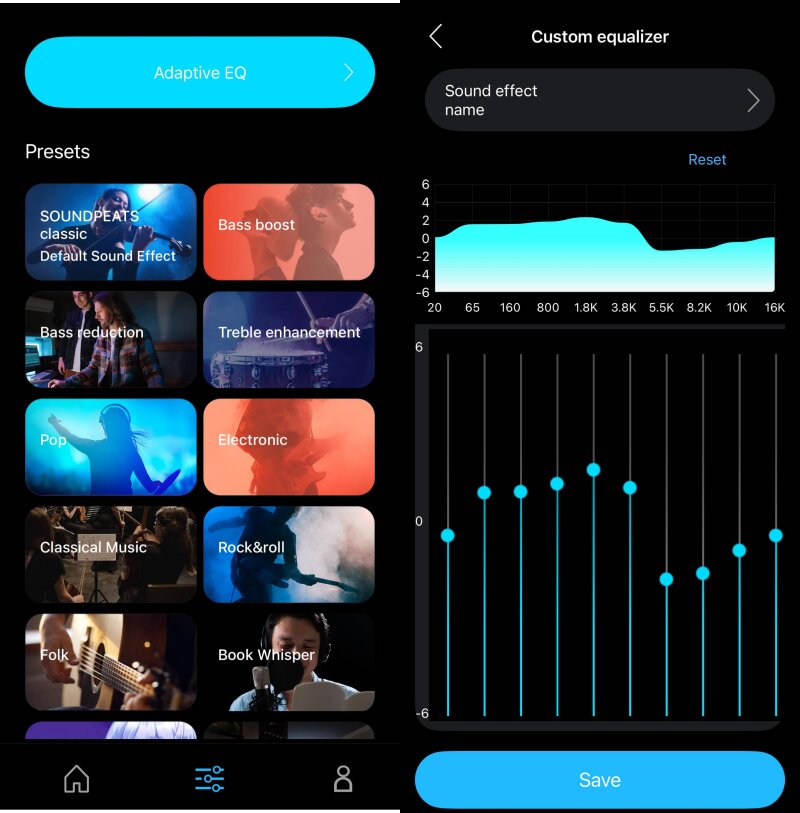
Task: Choose the Electronic preset
Action: [289, 447]
